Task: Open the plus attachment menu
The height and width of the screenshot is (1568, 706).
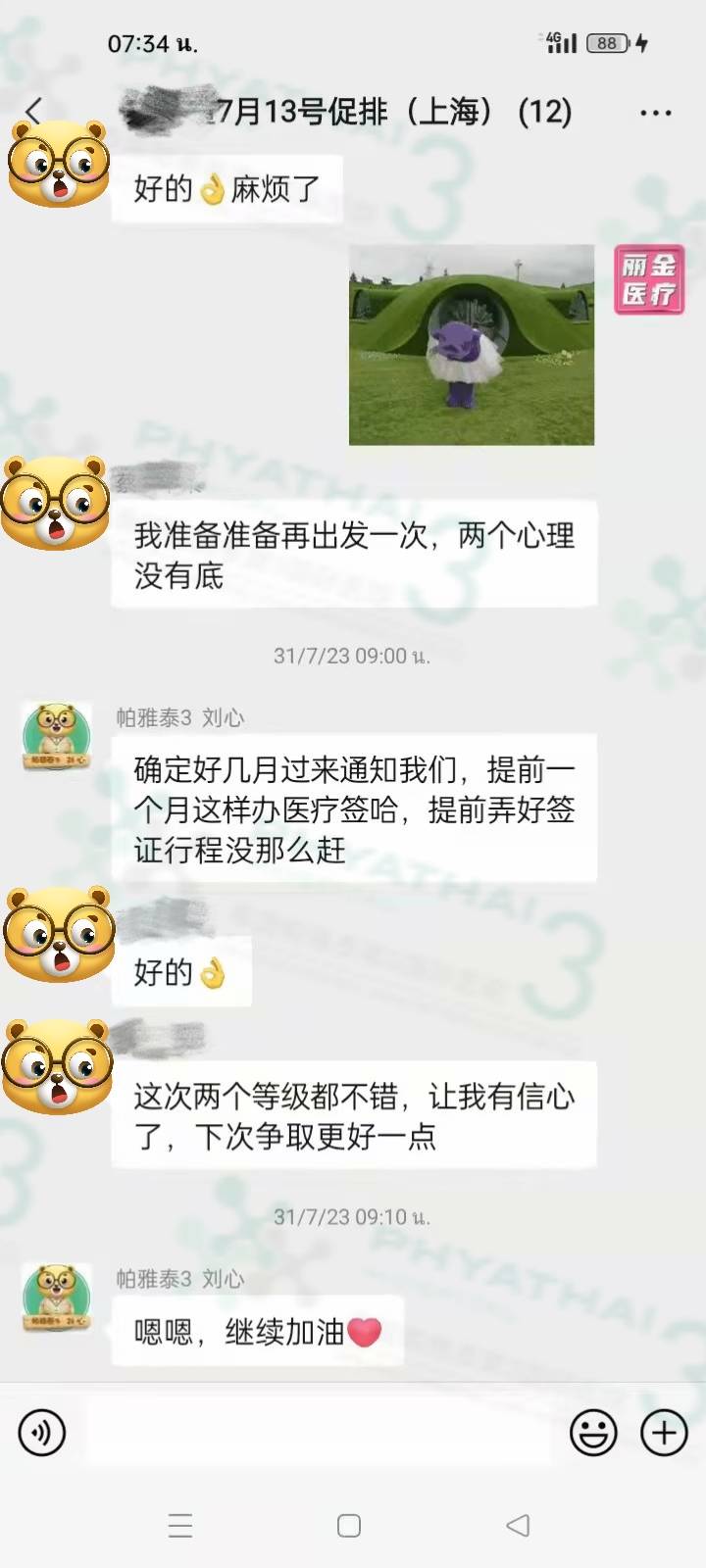Action: (x=664, y=1433)
